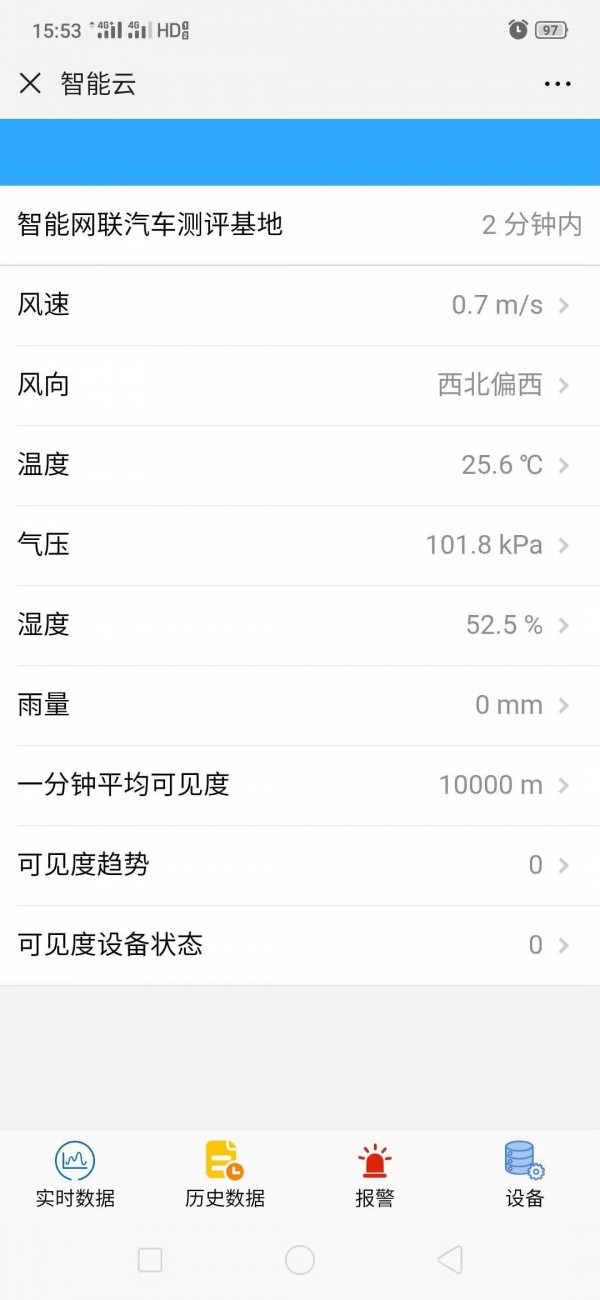600x1300 pixels.
Task: Open the three-dot overflow menu
Action: pyautogui.click(x=557, y=84)
